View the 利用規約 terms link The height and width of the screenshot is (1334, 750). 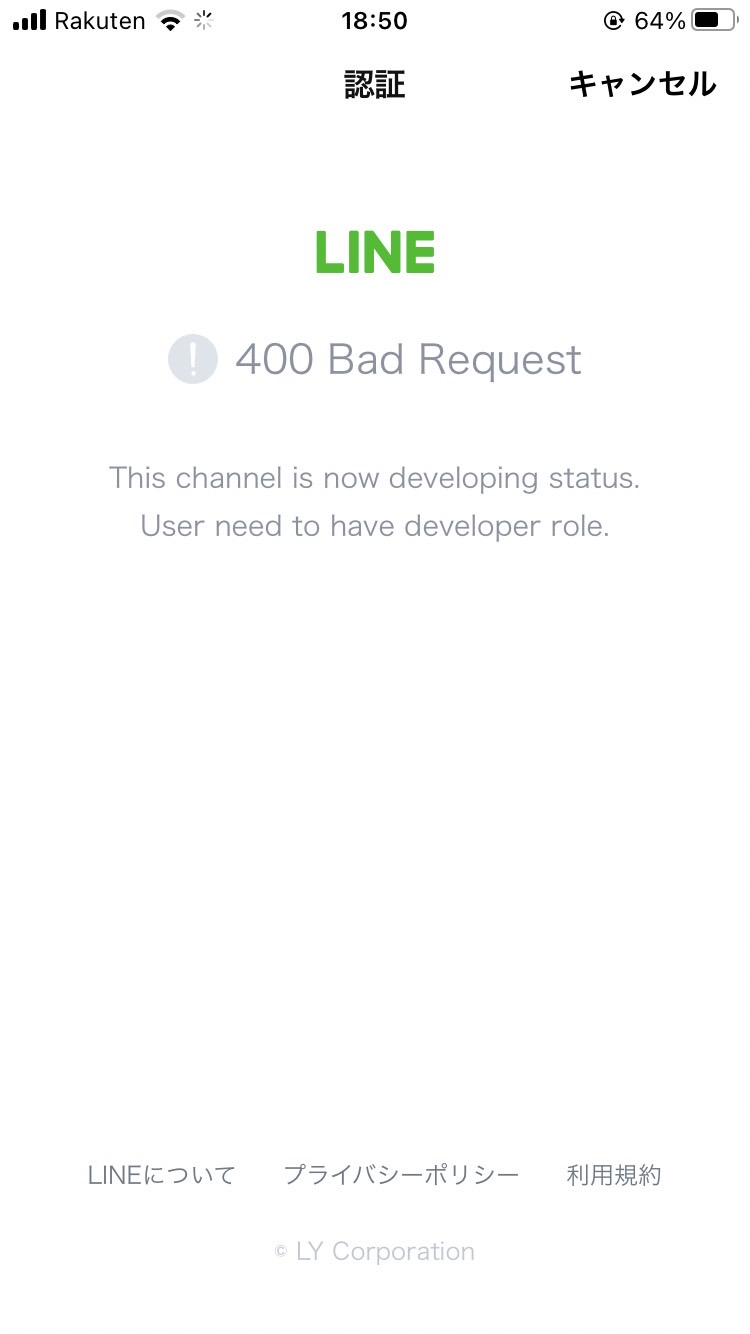coord(614,1175)
